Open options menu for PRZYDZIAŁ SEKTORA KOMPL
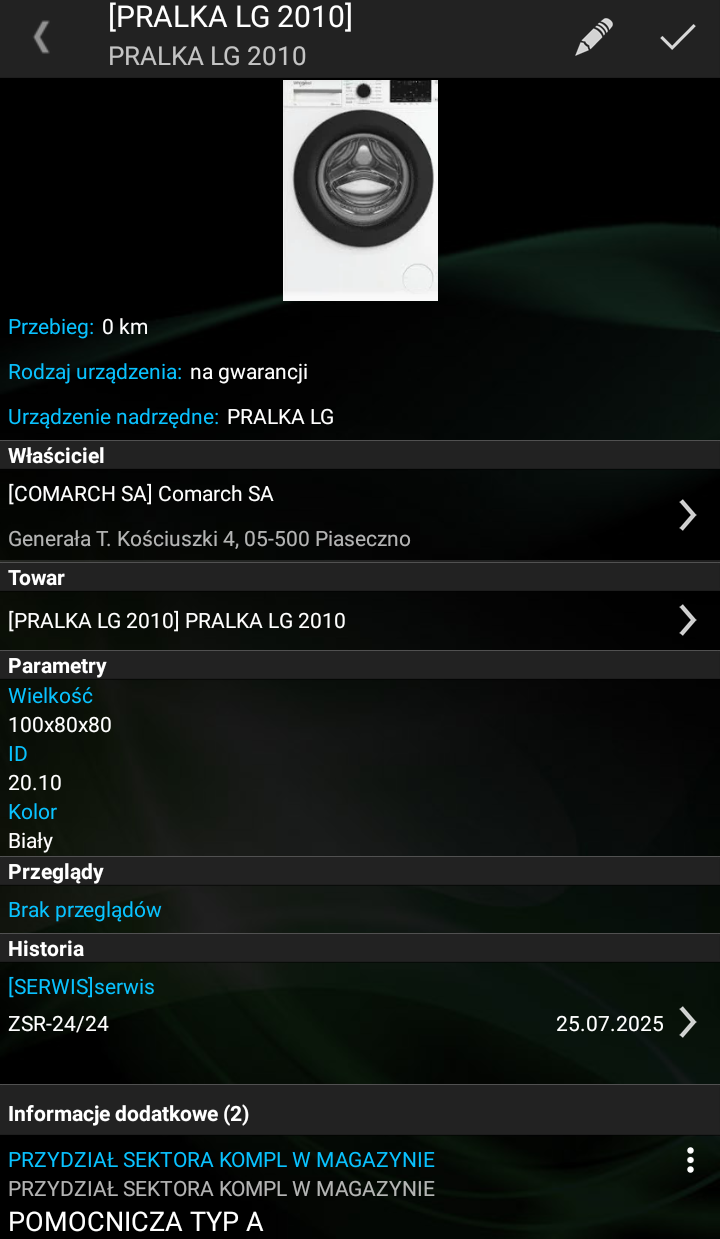 (x=689, y=1160)
